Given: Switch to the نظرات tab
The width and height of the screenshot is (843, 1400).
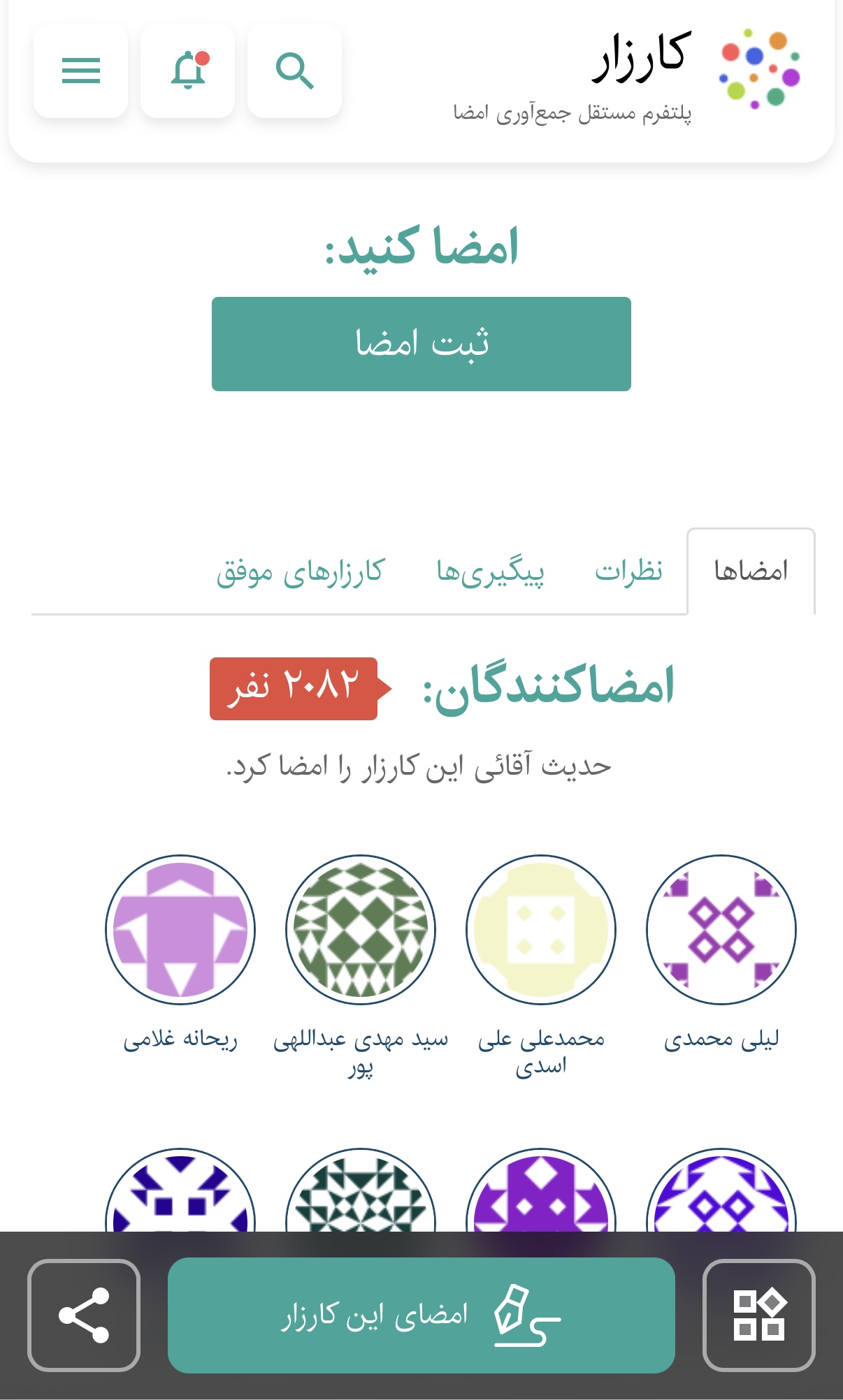Looking at the screenshot, I should [x=628, y=571].
